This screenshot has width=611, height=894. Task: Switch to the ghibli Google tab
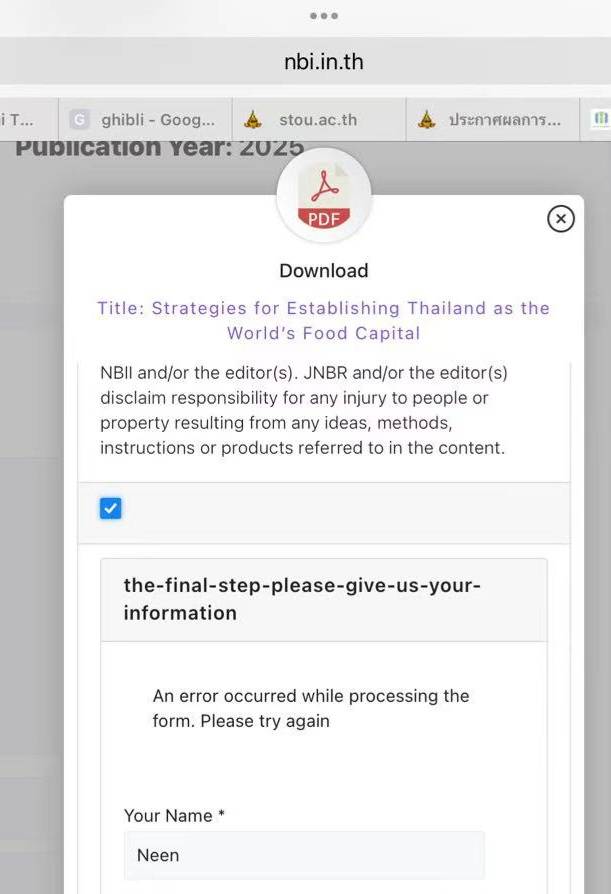tap(145, 120)
